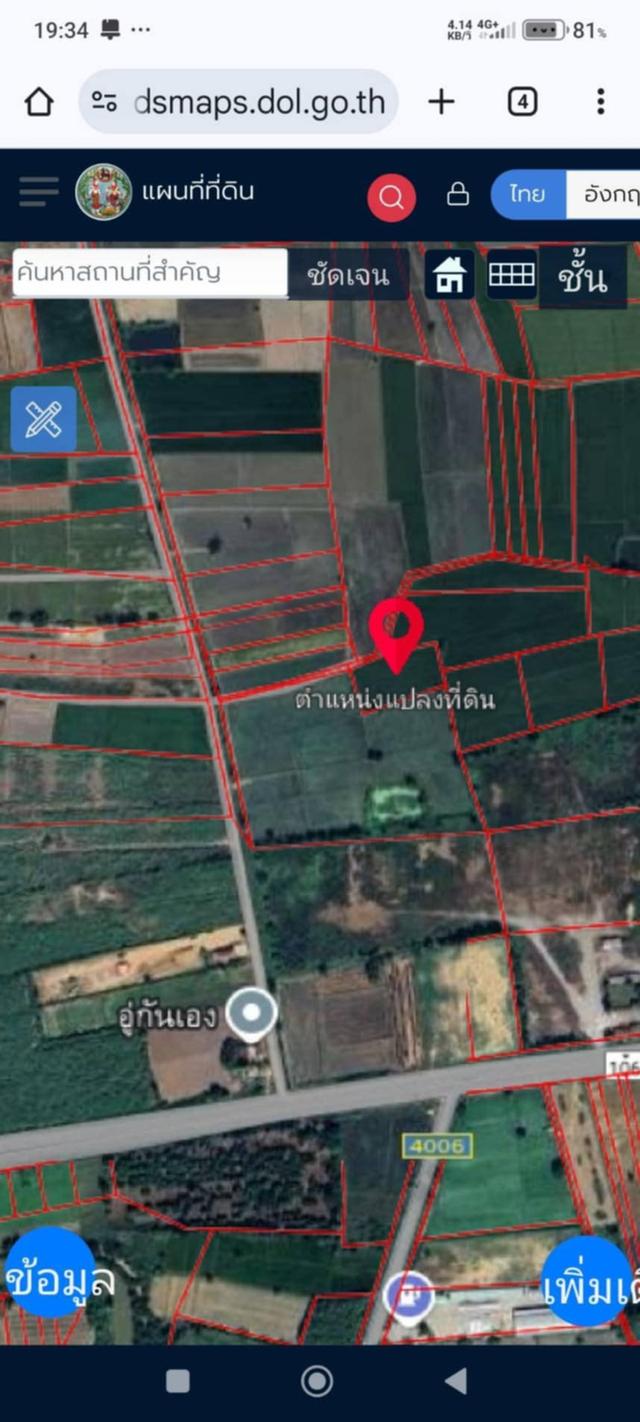Open the browser overflow menu

[x=600, y=101]
